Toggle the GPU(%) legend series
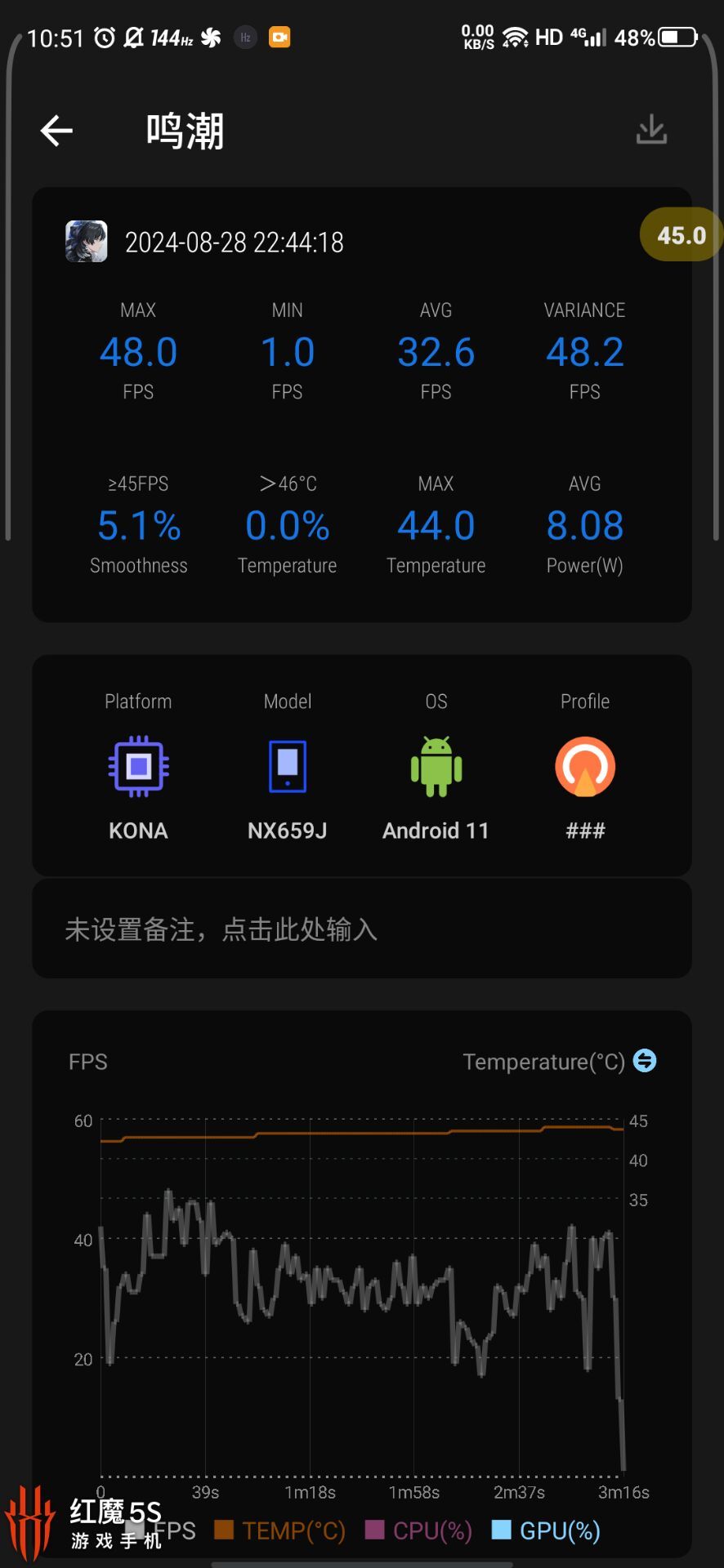The width and height of the screenshot is (724, 1568). 546,1530
